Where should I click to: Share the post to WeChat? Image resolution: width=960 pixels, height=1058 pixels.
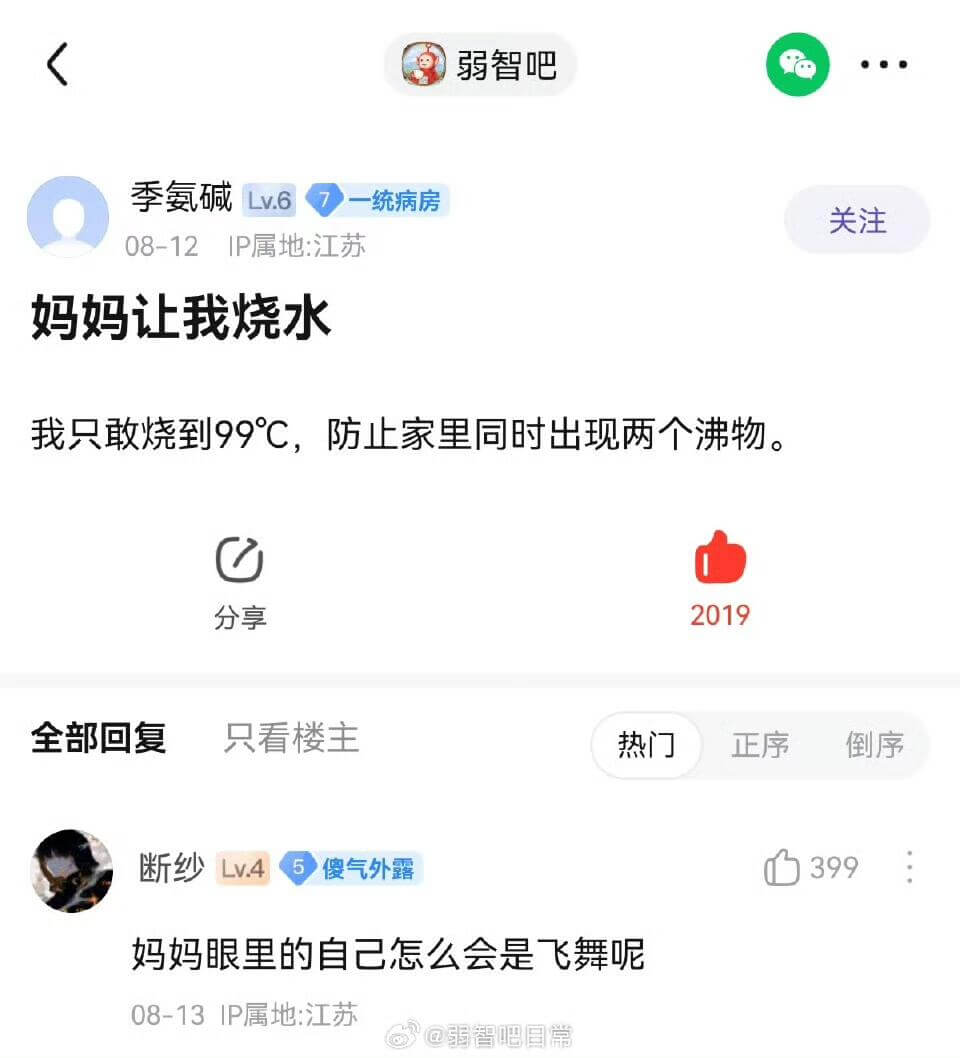797,63
